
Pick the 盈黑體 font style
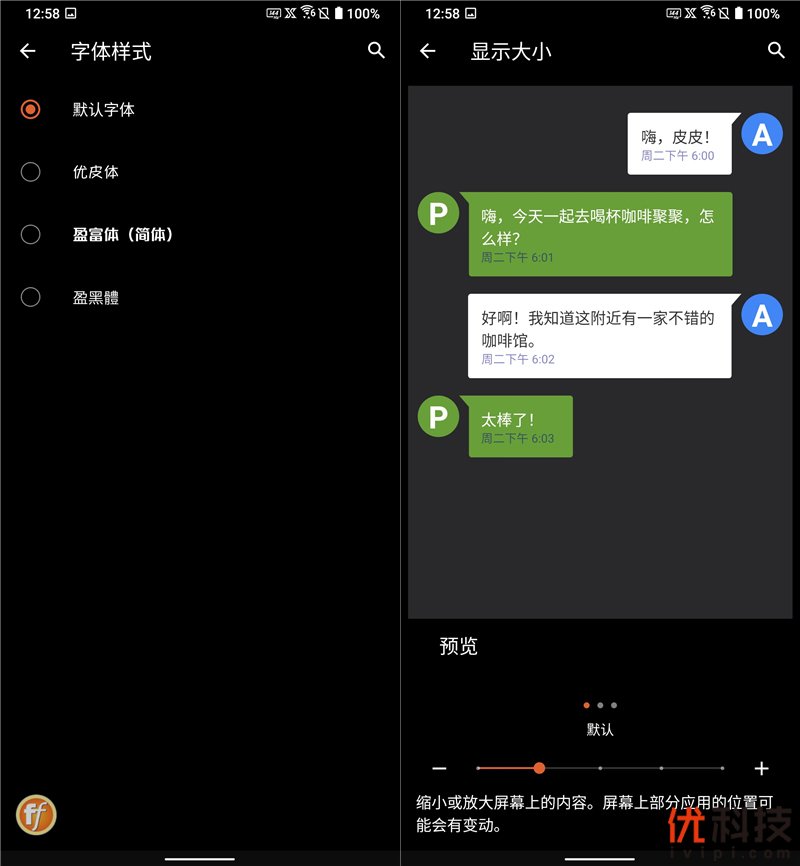(x=31, y=297)
